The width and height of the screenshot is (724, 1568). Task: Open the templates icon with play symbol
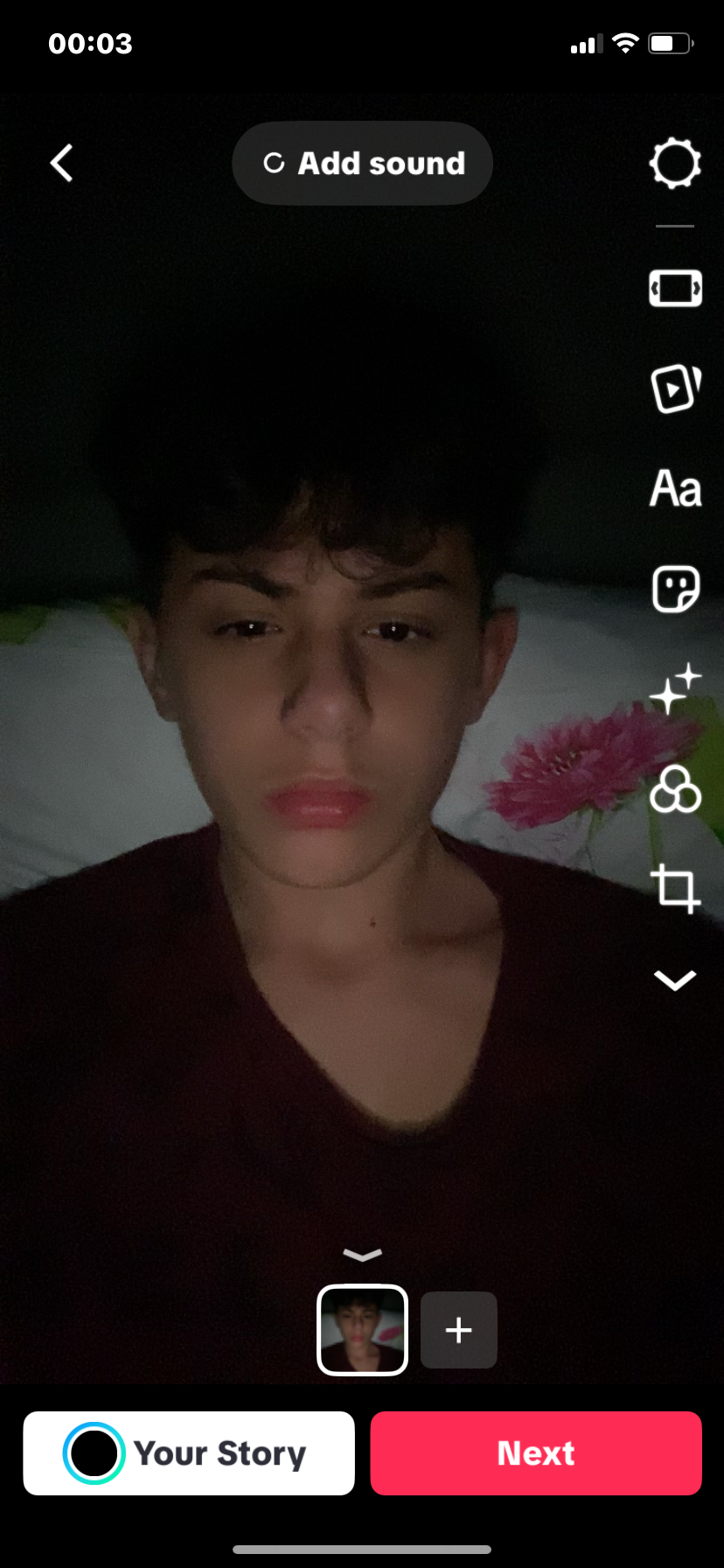675,388
